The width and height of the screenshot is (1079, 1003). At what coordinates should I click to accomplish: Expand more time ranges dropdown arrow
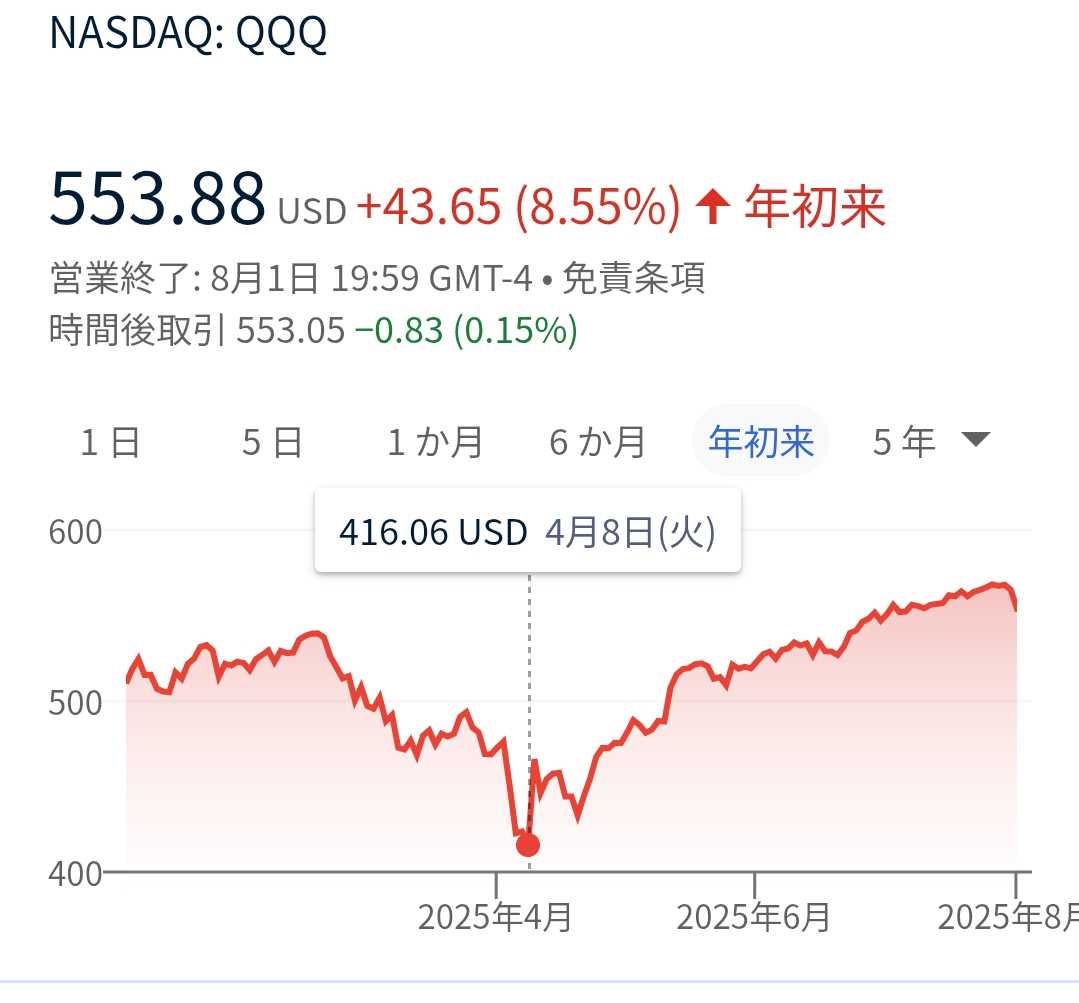click(x=975, y=440)
